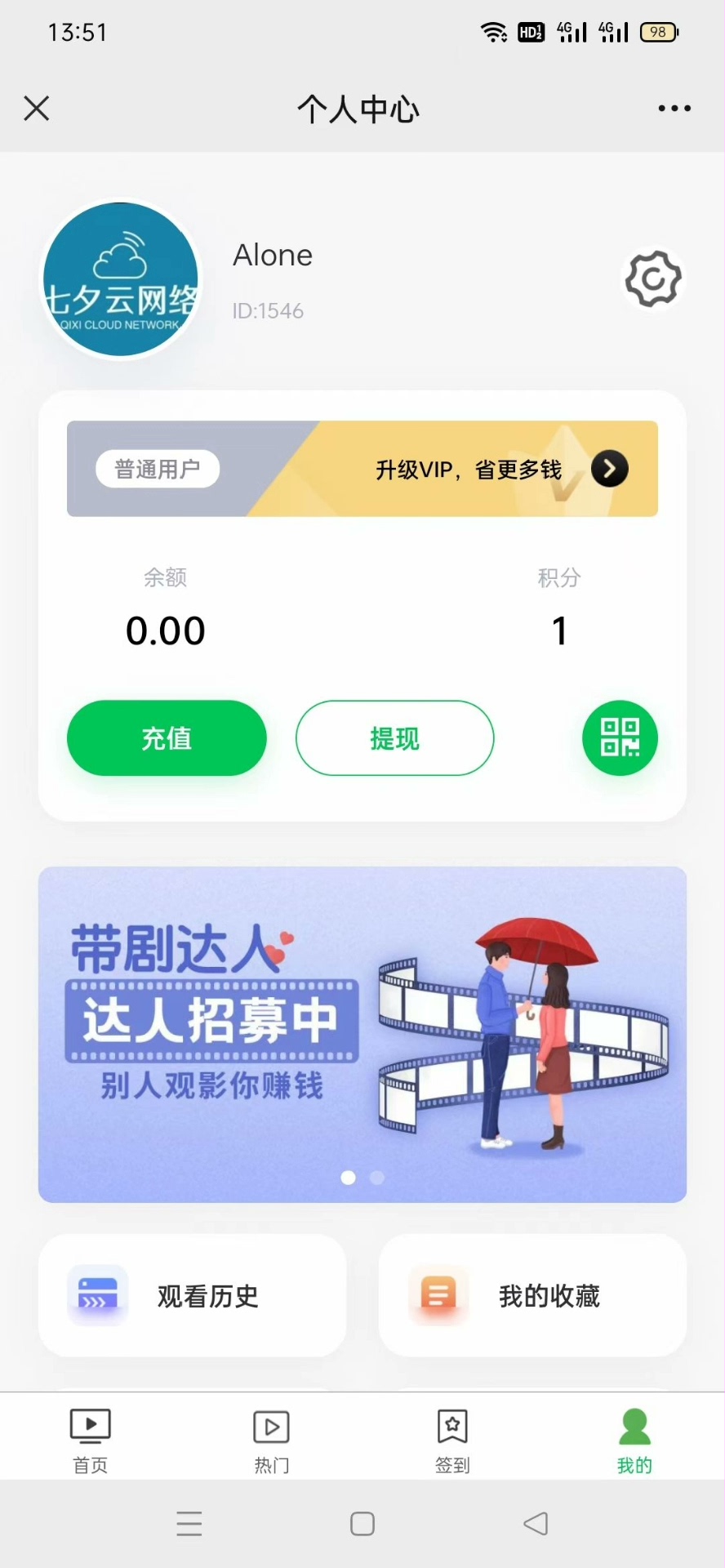Open the 带剧达人 recruitment banner
This screenshot has width=725, height=1568.
pos(362,1034)
